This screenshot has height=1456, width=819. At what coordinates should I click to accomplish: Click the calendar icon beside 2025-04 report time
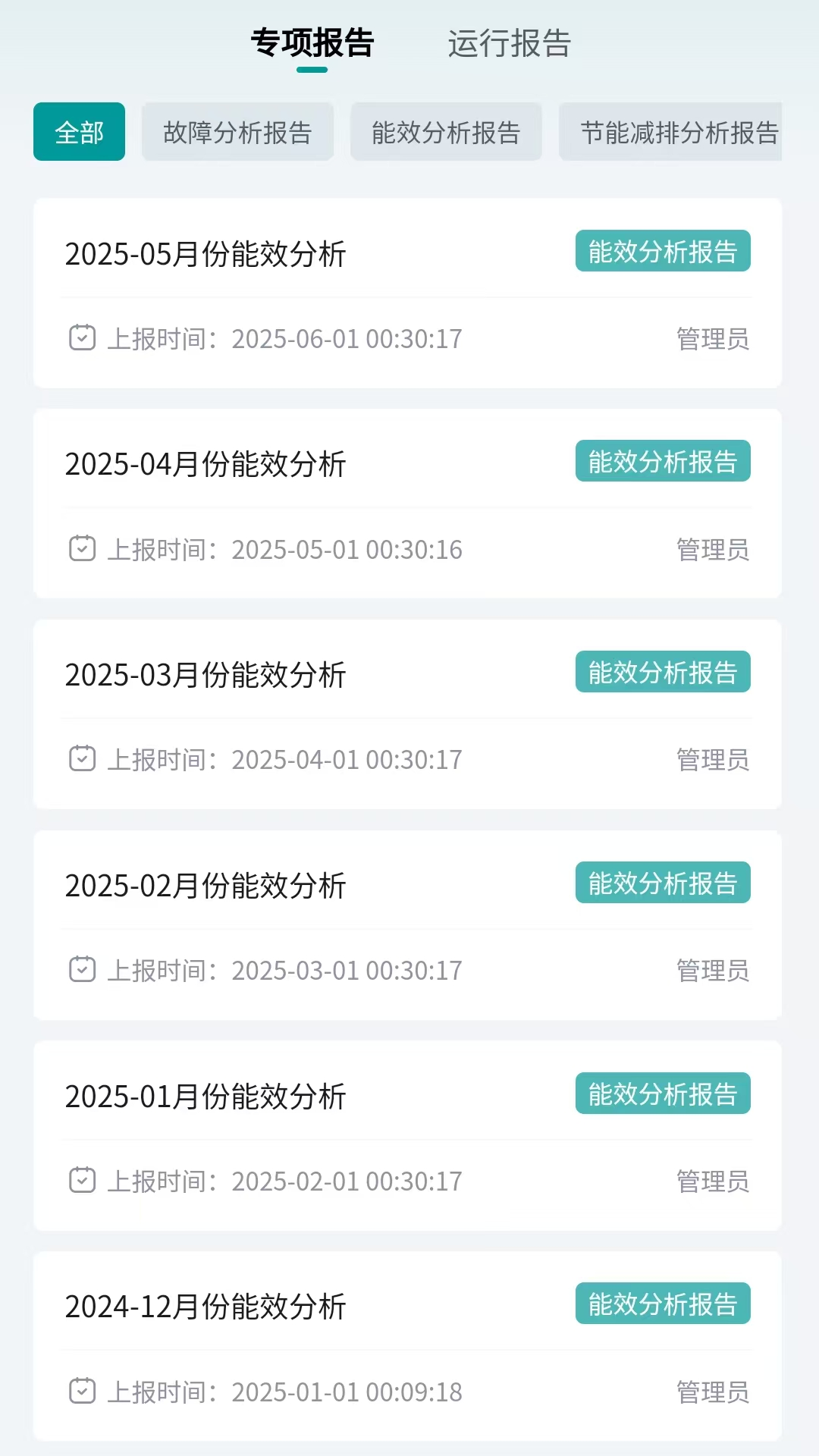pyautogui.click(x=83, y=550)
